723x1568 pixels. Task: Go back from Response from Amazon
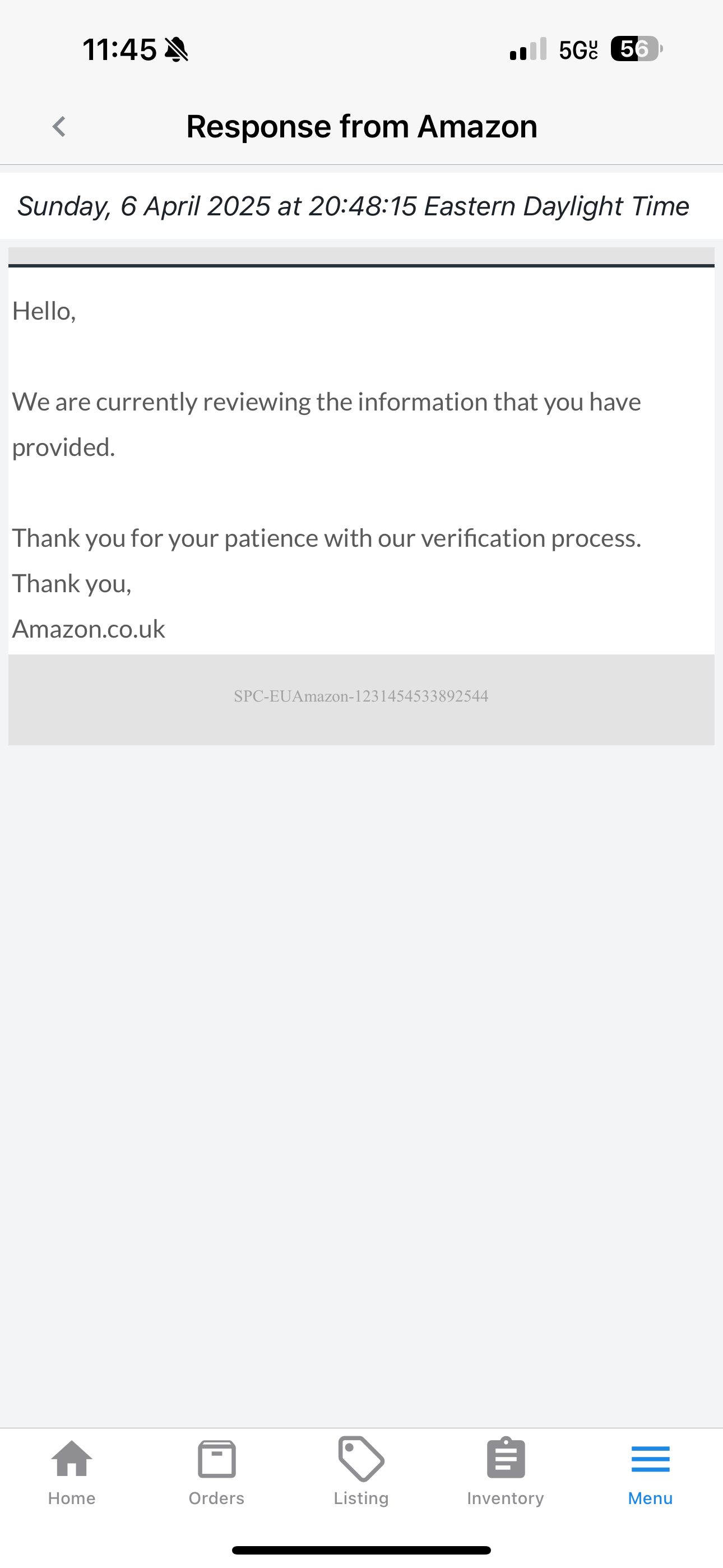pos(59,127)
